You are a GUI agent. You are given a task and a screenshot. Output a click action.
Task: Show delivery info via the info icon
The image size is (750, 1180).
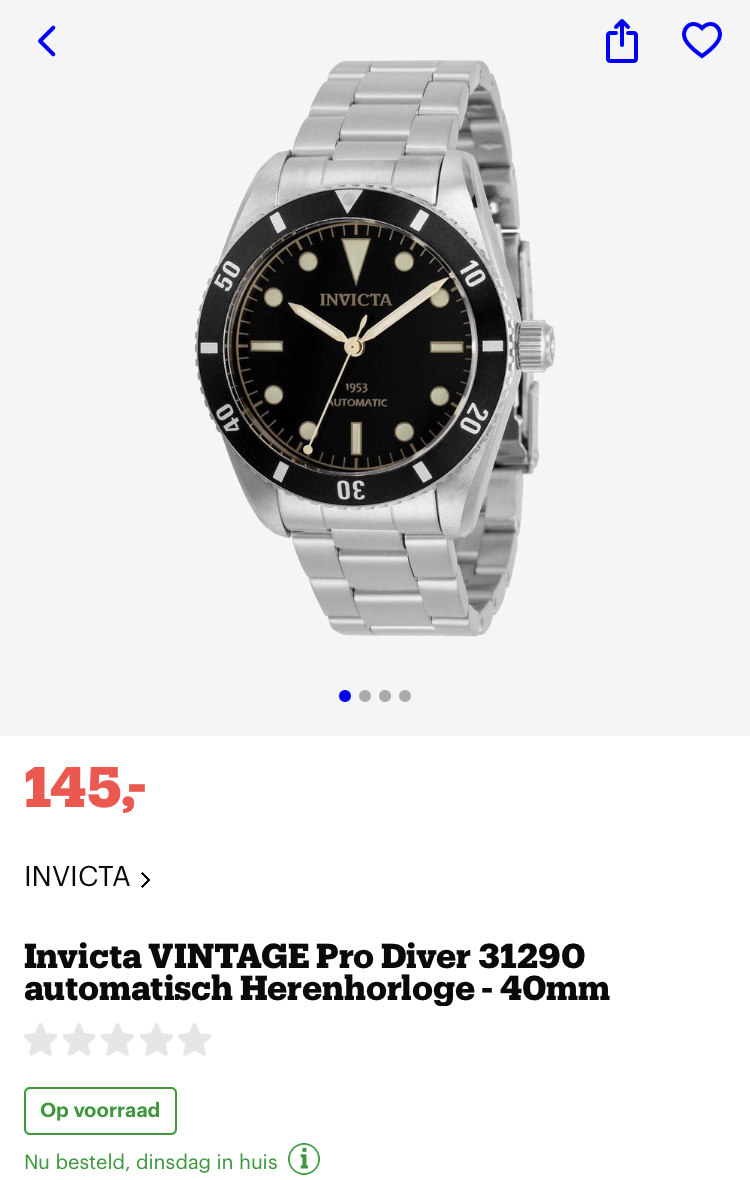tap(304, 1160)
